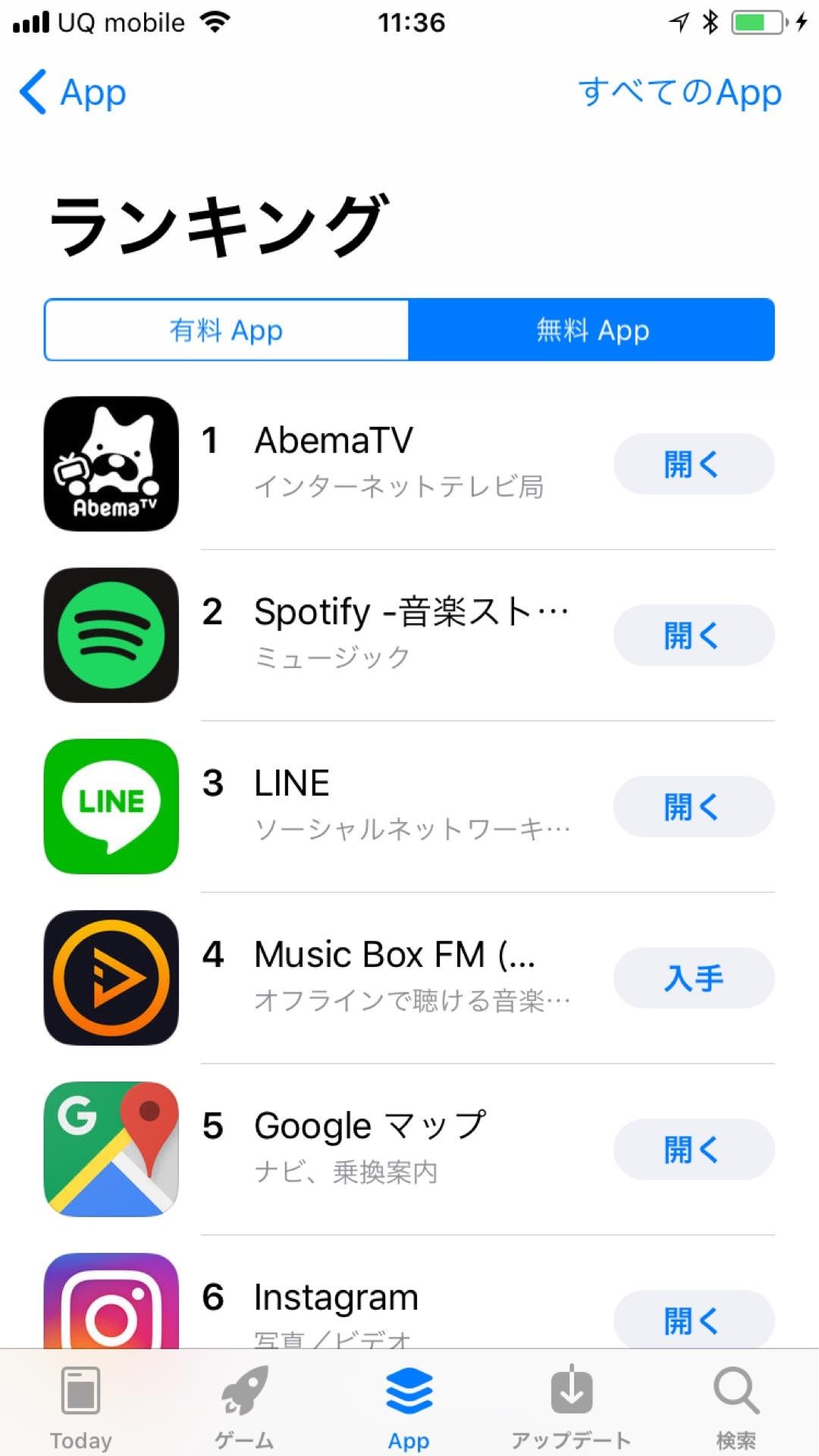This screenshot has height=1456, width=819.
Task: Open Google マップ with 開く button
Action: [694, 1149]
